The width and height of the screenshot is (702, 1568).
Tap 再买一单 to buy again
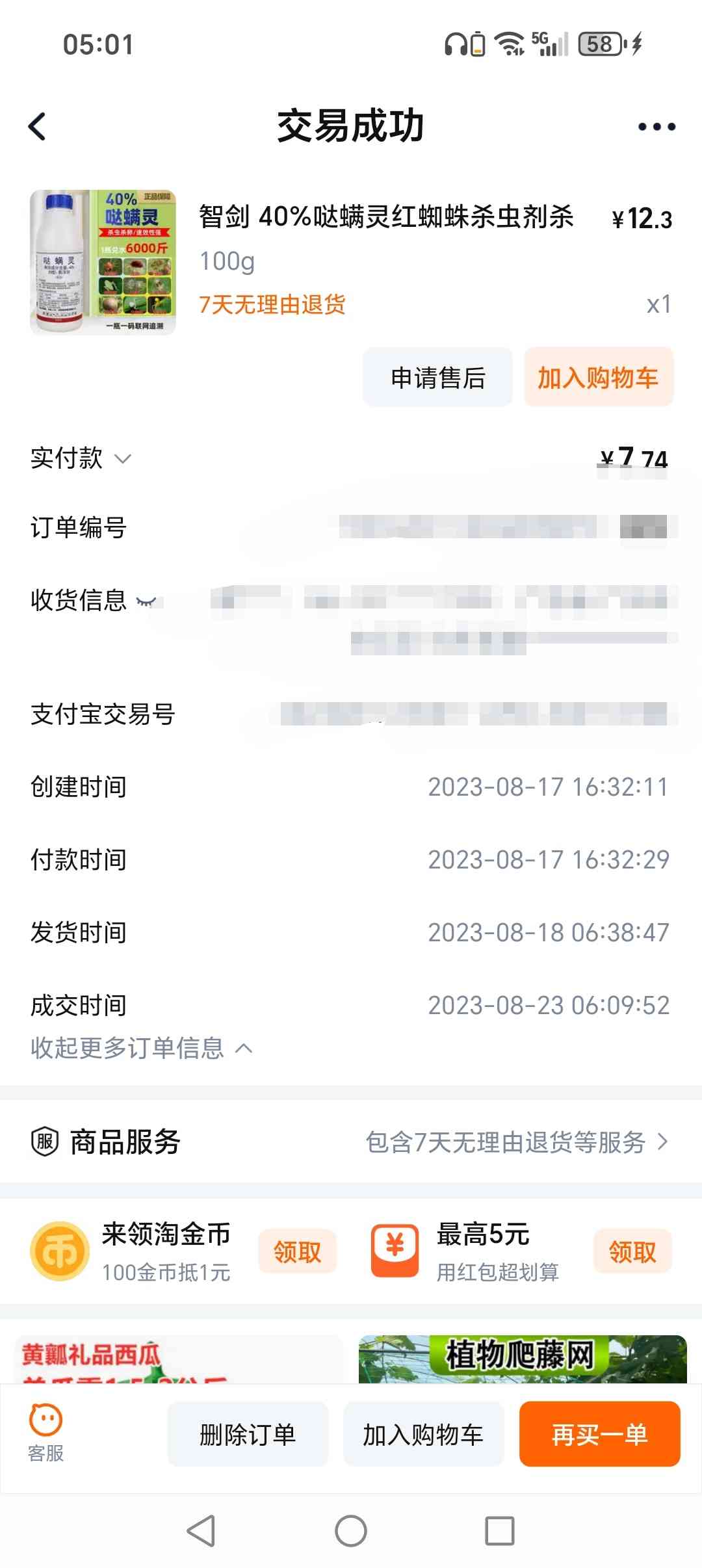(599, 1434)
